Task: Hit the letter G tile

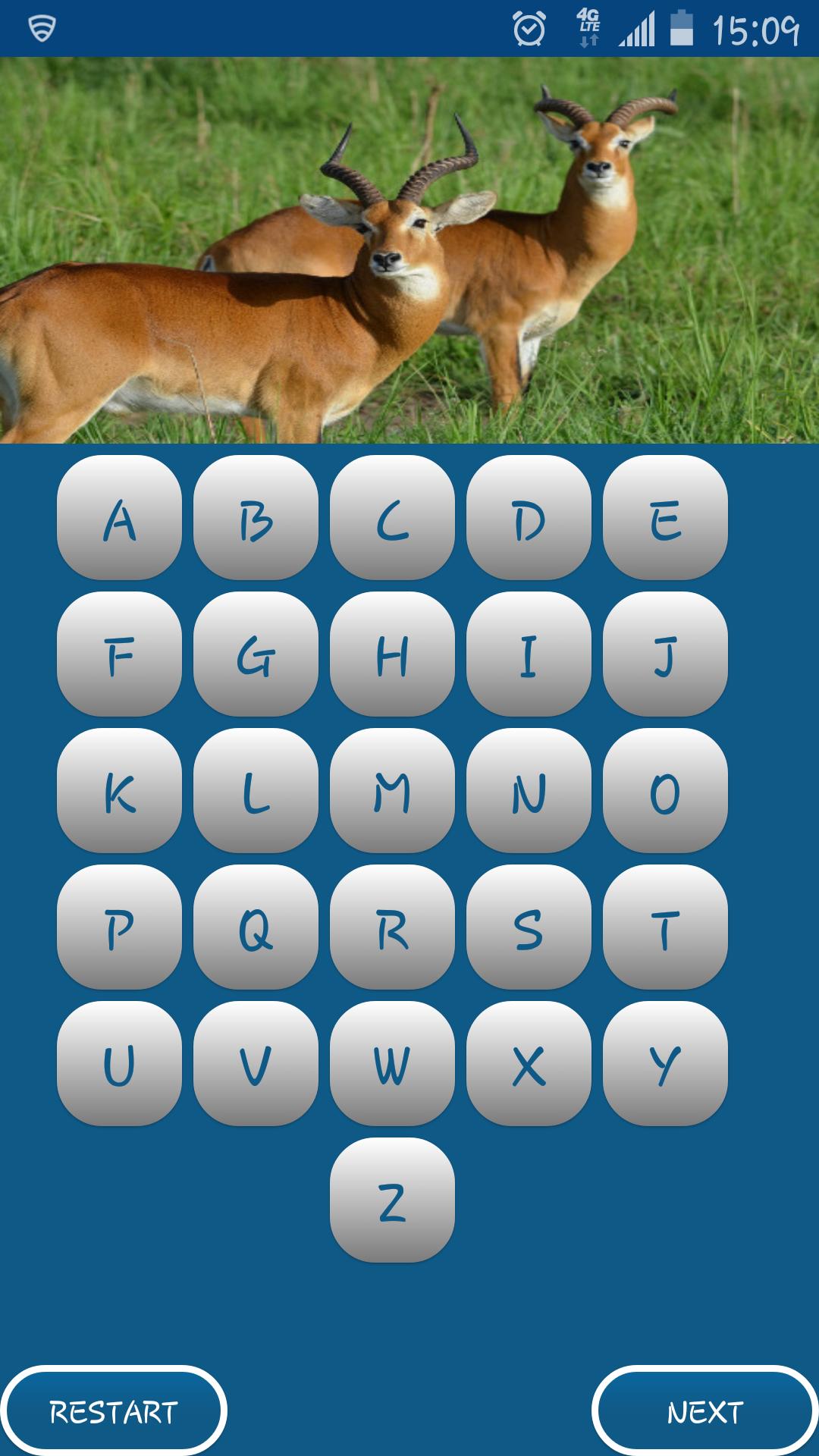Action: (x=256, y=654)
